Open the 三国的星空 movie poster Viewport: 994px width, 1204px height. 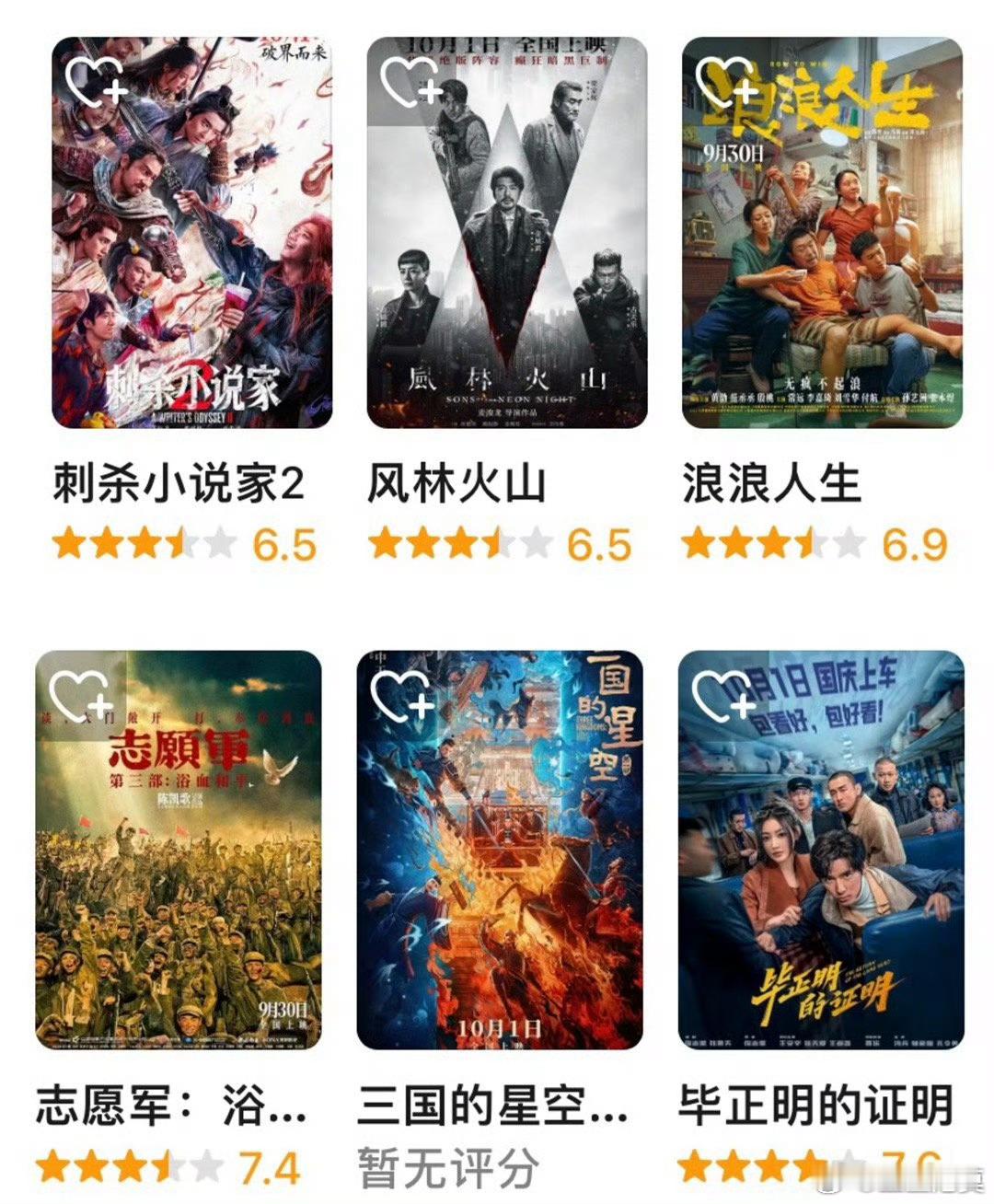point(500,851)
